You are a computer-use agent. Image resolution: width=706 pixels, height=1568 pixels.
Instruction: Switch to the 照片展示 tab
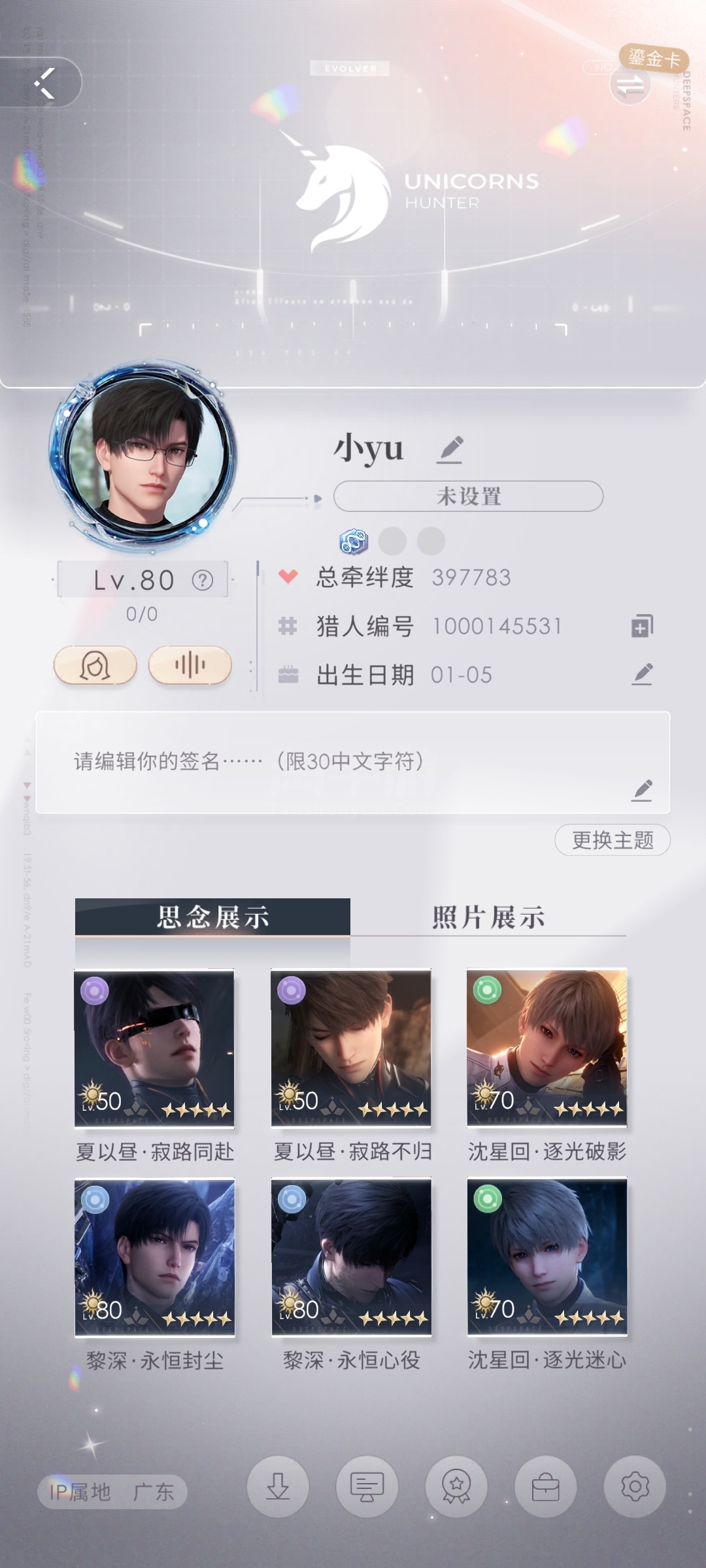(488, 917)
